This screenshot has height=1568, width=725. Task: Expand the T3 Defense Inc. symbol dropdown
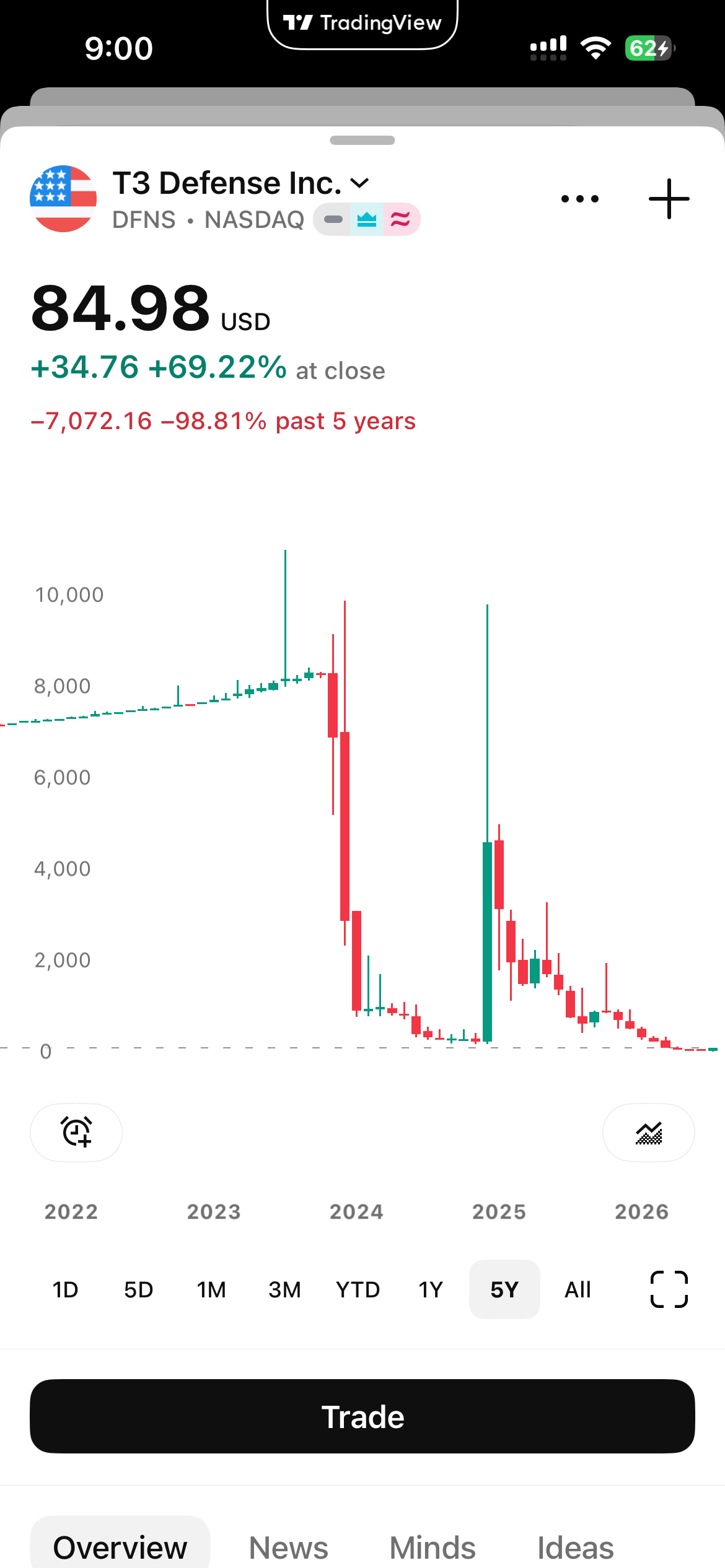(360, 183)
